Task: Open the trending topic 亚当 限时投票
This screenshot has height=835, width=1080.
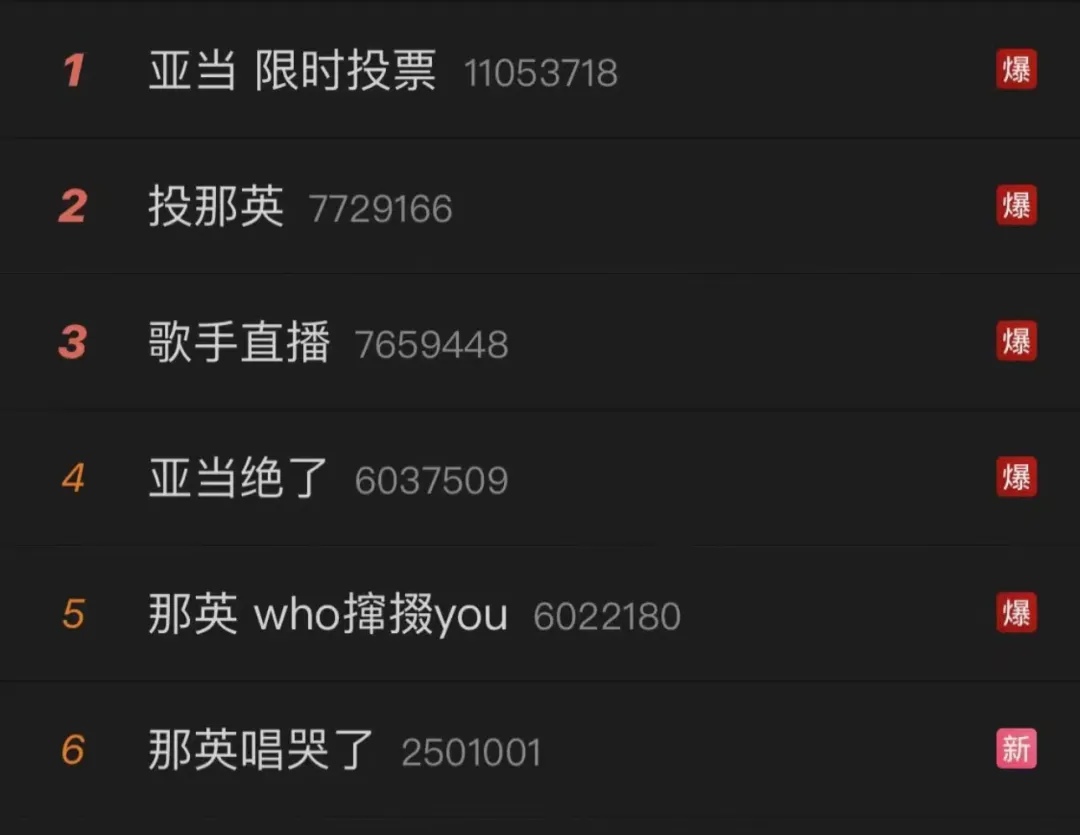Action: pos(292,71)
